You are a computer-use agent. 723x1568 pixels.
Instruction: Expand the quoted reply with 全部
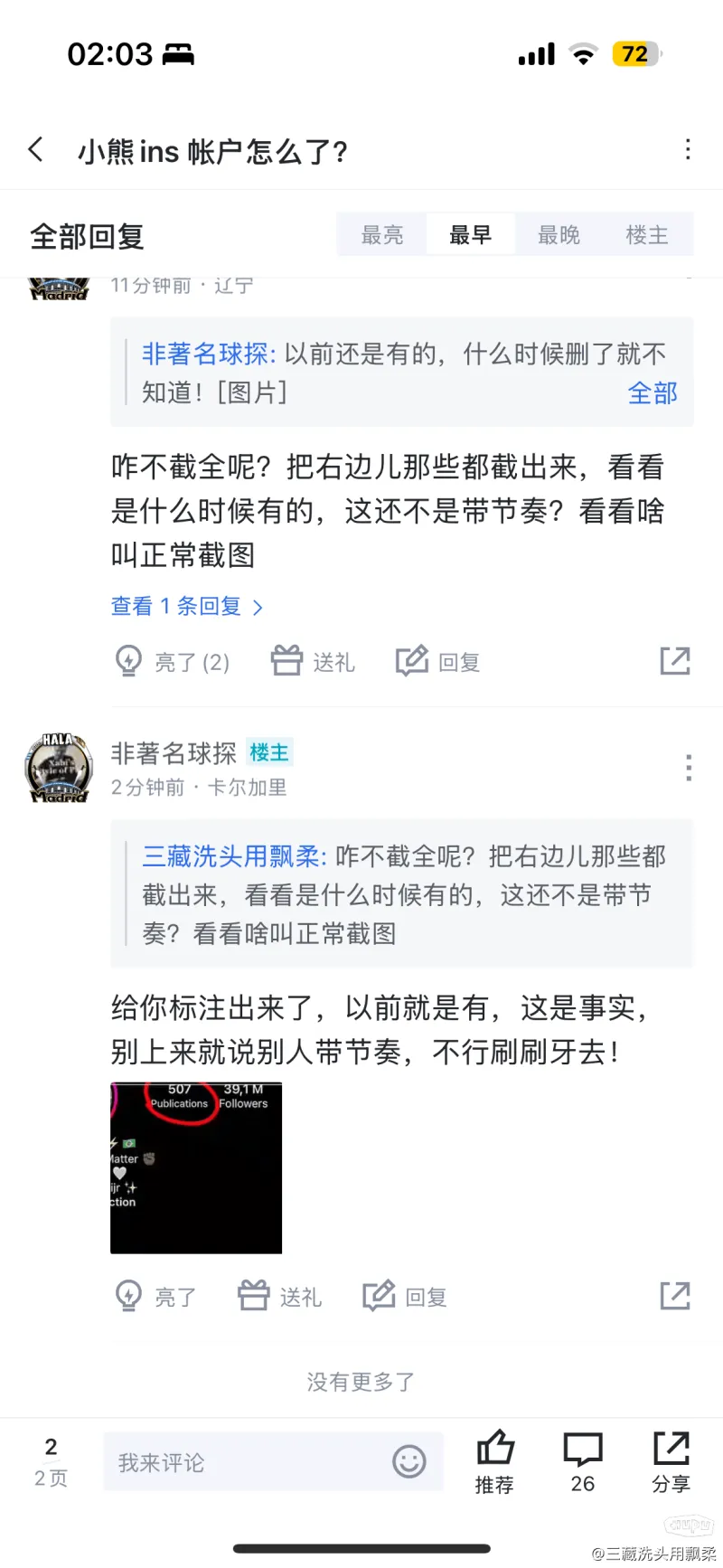tap(653, 393)
